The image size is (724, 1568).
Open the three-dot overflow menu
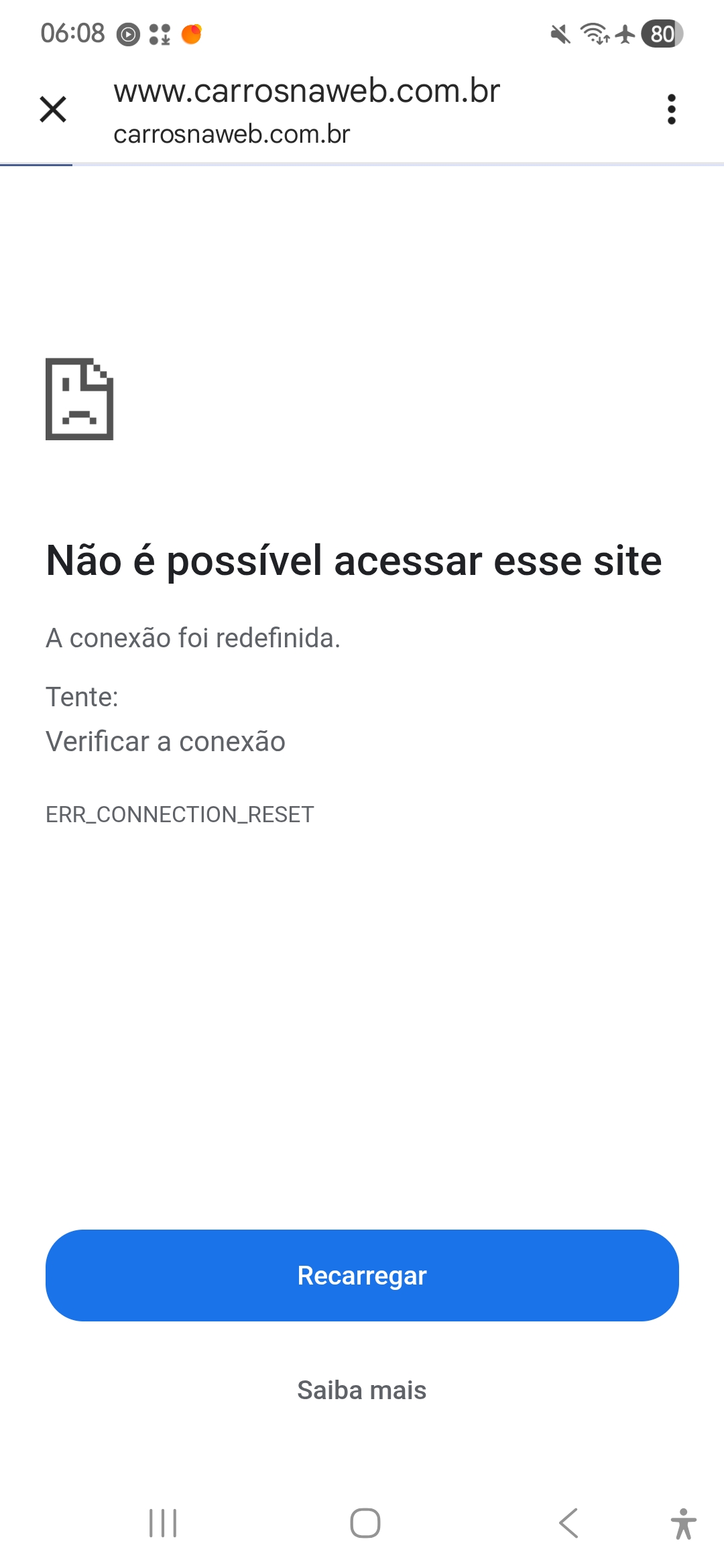click(x=671, y=109)
